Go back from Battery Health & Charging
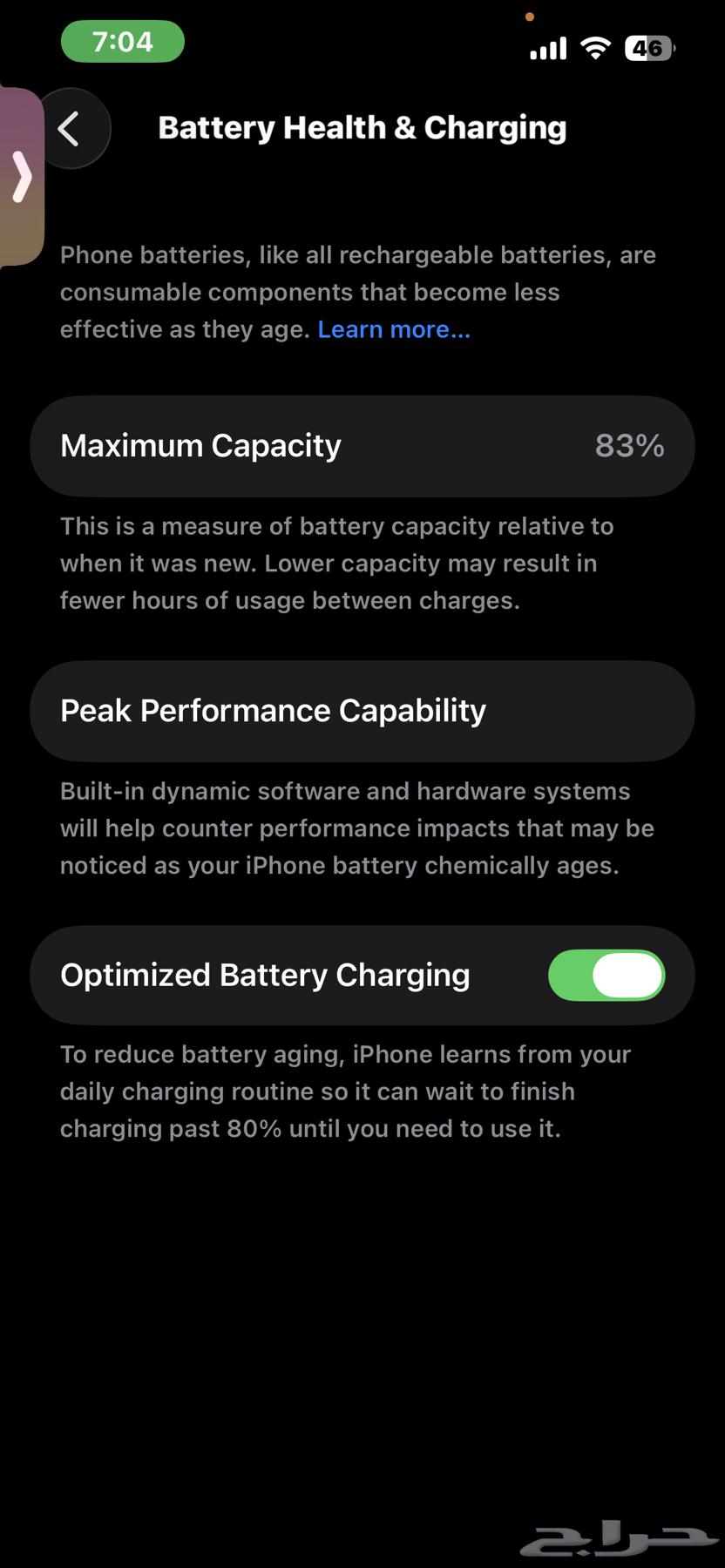Image resolution: width=725 pixels, height=1568 pixels. (71, 129)
